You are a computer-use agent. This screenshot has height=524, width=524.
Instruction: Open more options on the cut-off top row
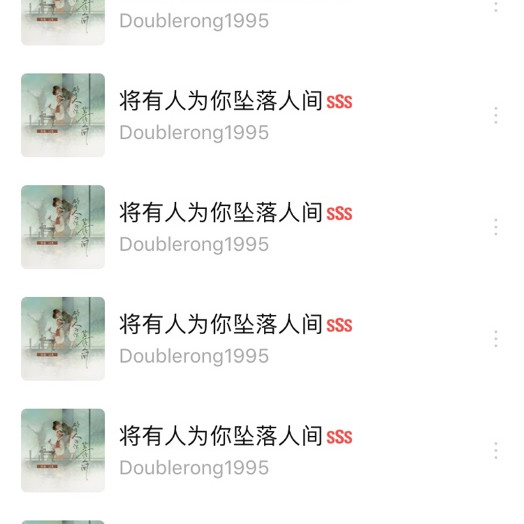(x=496, y=6)
